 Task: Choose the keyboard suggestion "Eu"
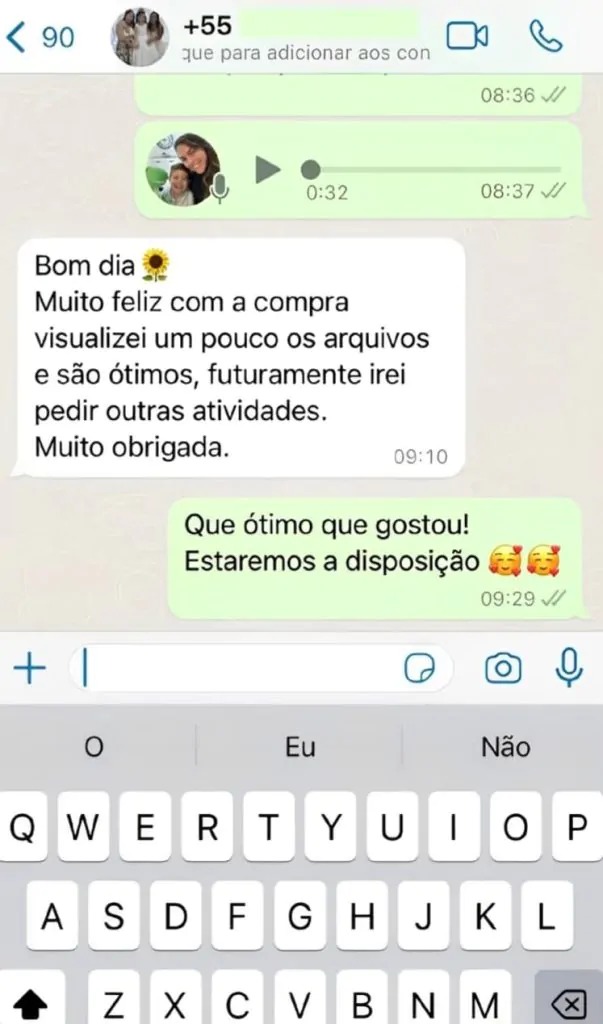pos(300,747)
